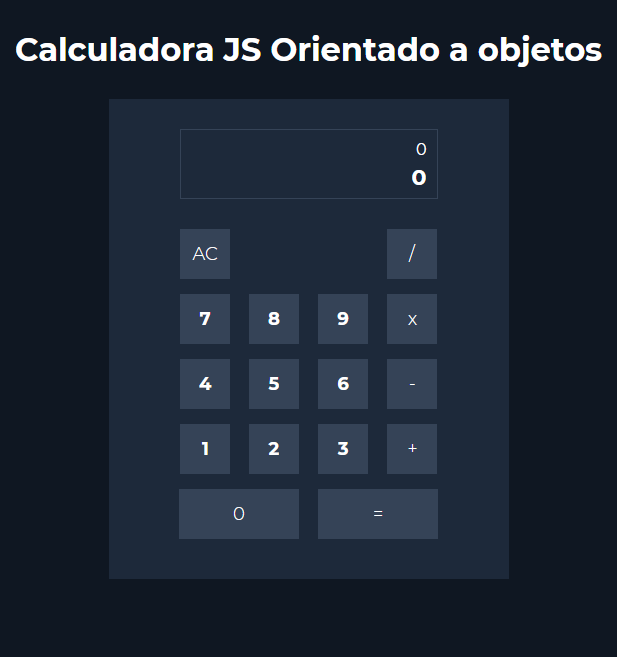Calculate the result with equals

(378, 514)
